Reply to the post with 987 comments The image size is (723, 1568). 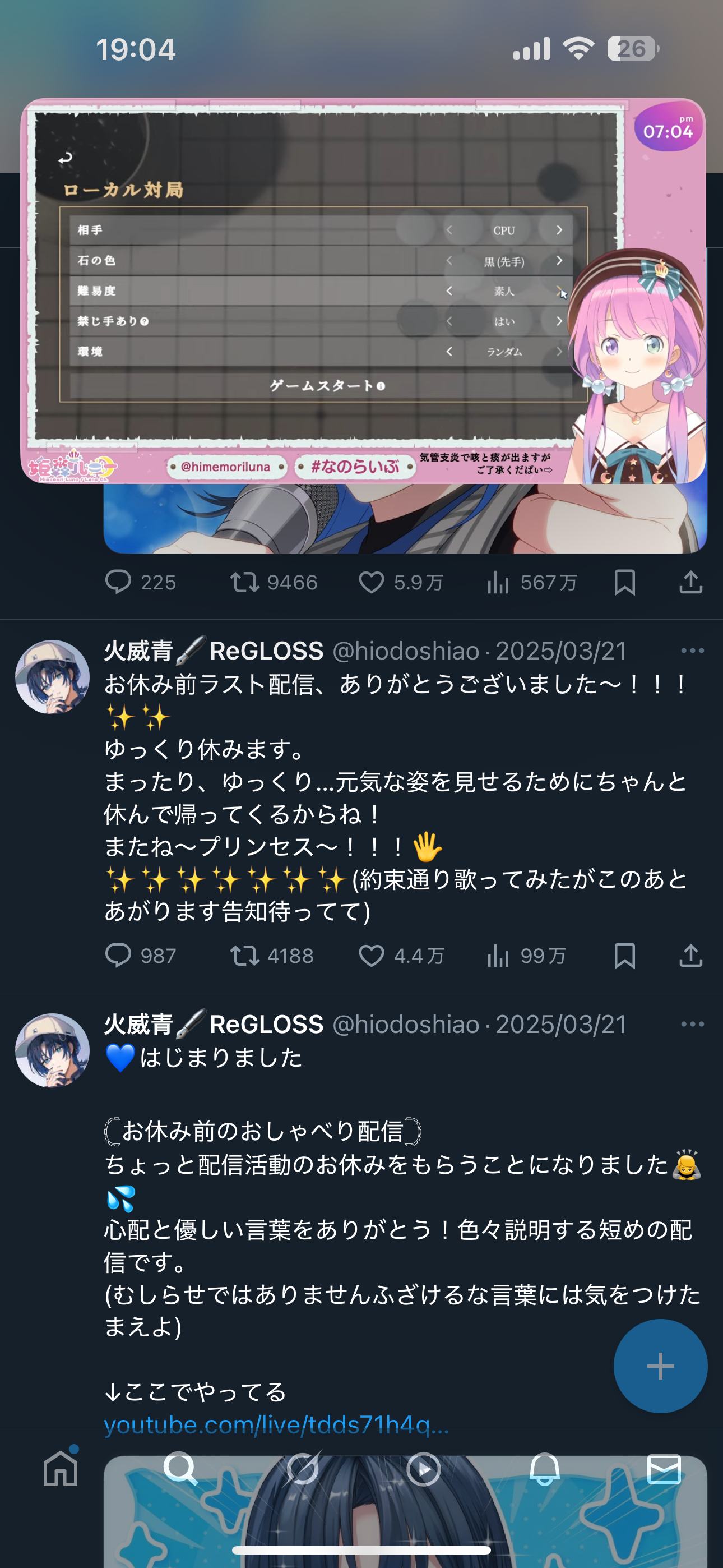[118, 955]
